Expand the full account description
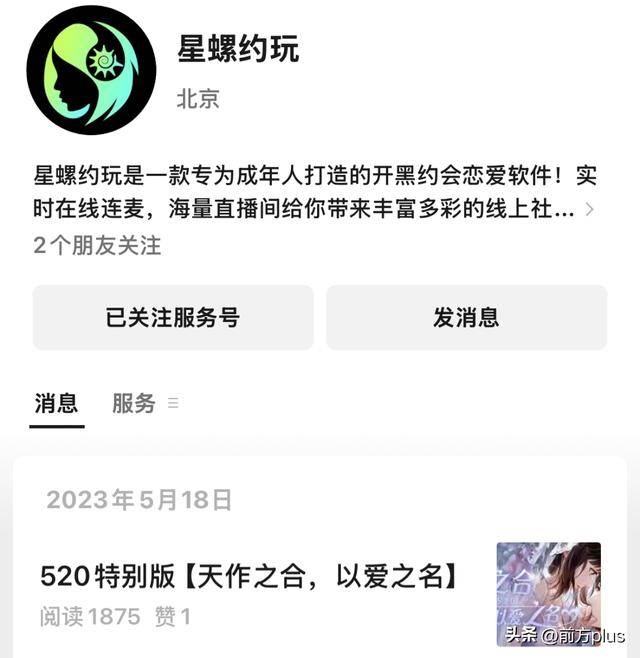This screenshot has width=640, height=658. click(x=589, y=210)
